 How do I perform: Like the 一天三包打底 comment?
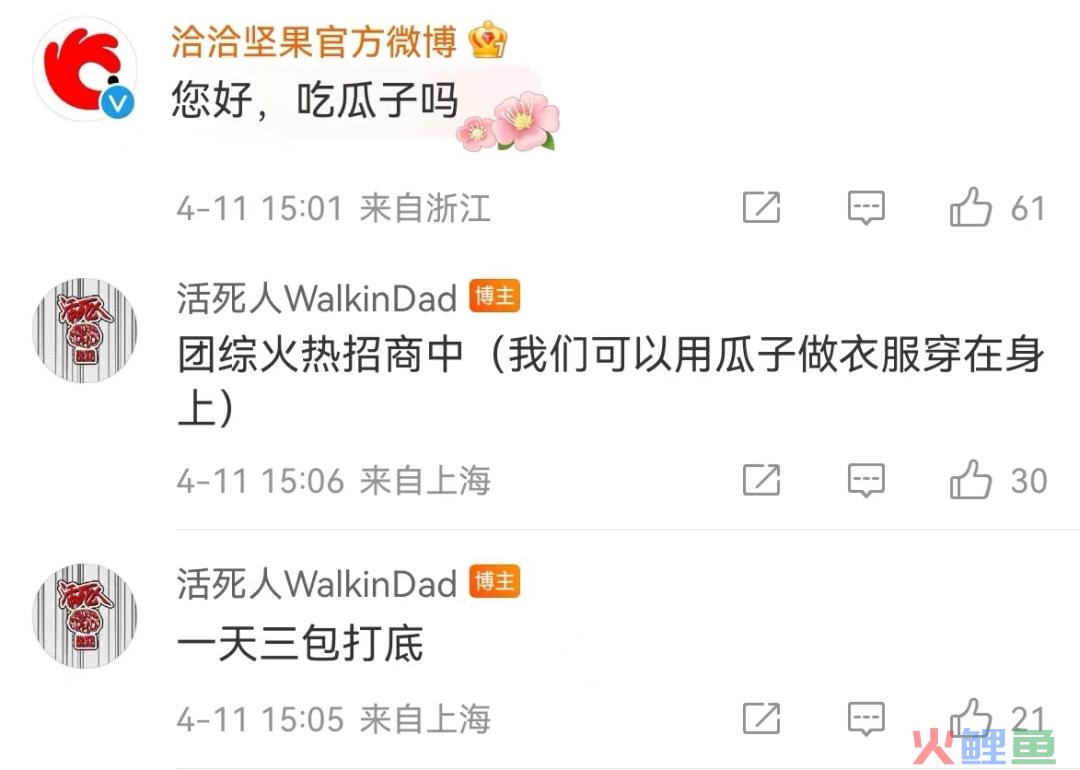click(970, 717)
